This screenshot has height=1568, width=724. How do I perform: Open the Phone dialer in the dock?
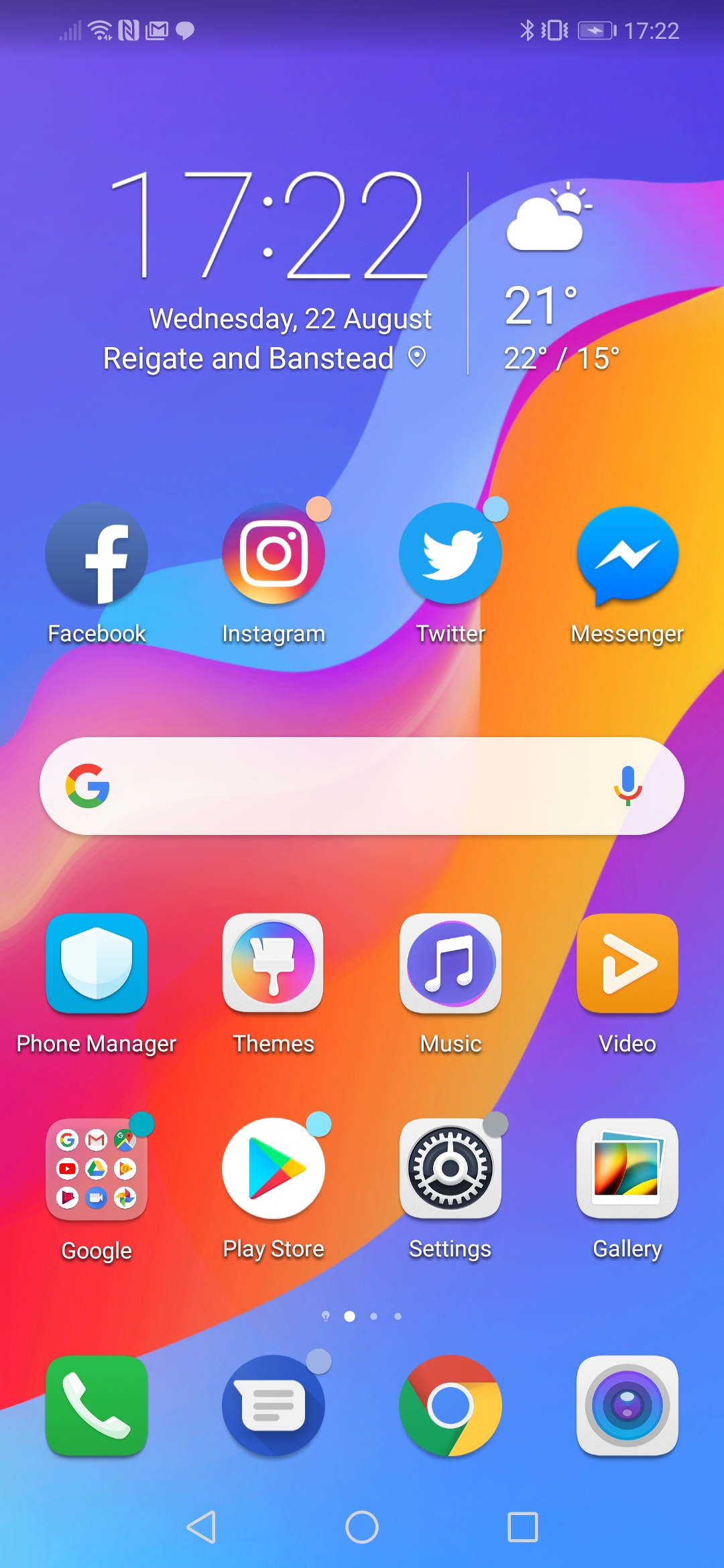pyautogui.click(x=97, y=1406)
